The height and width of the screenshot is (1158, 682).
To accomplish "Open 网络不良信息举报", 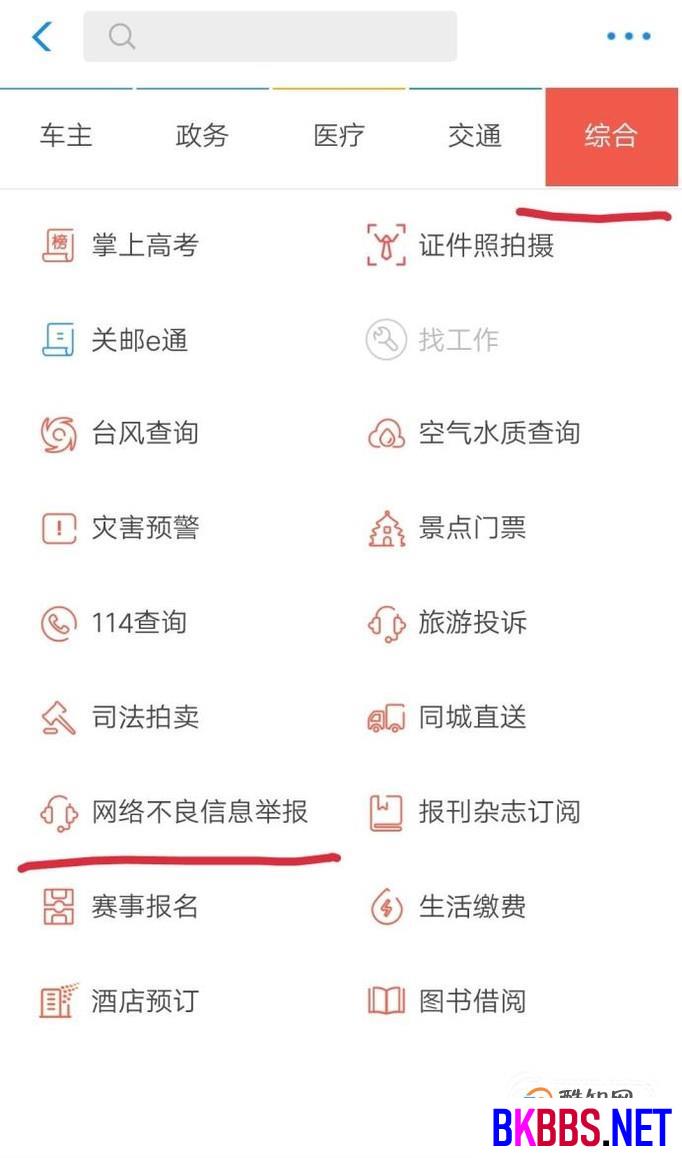I will [174, 812].
